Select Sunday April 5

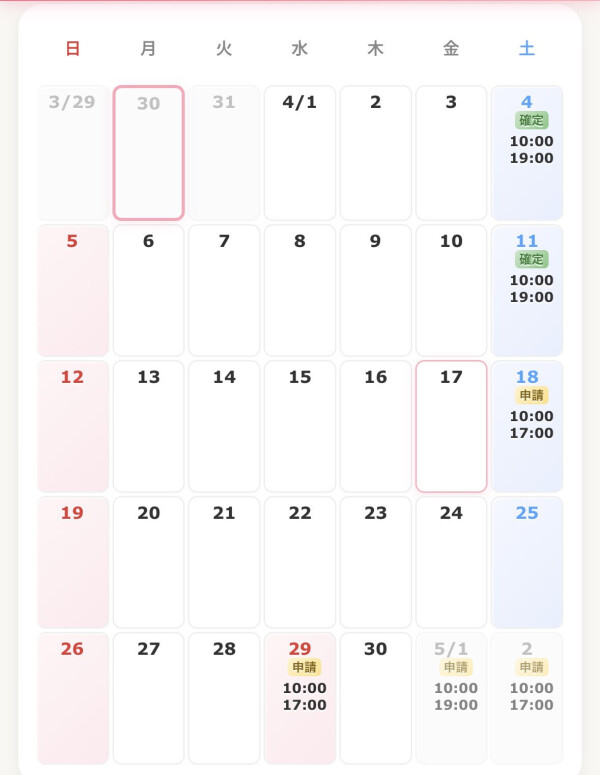[73, 290]
